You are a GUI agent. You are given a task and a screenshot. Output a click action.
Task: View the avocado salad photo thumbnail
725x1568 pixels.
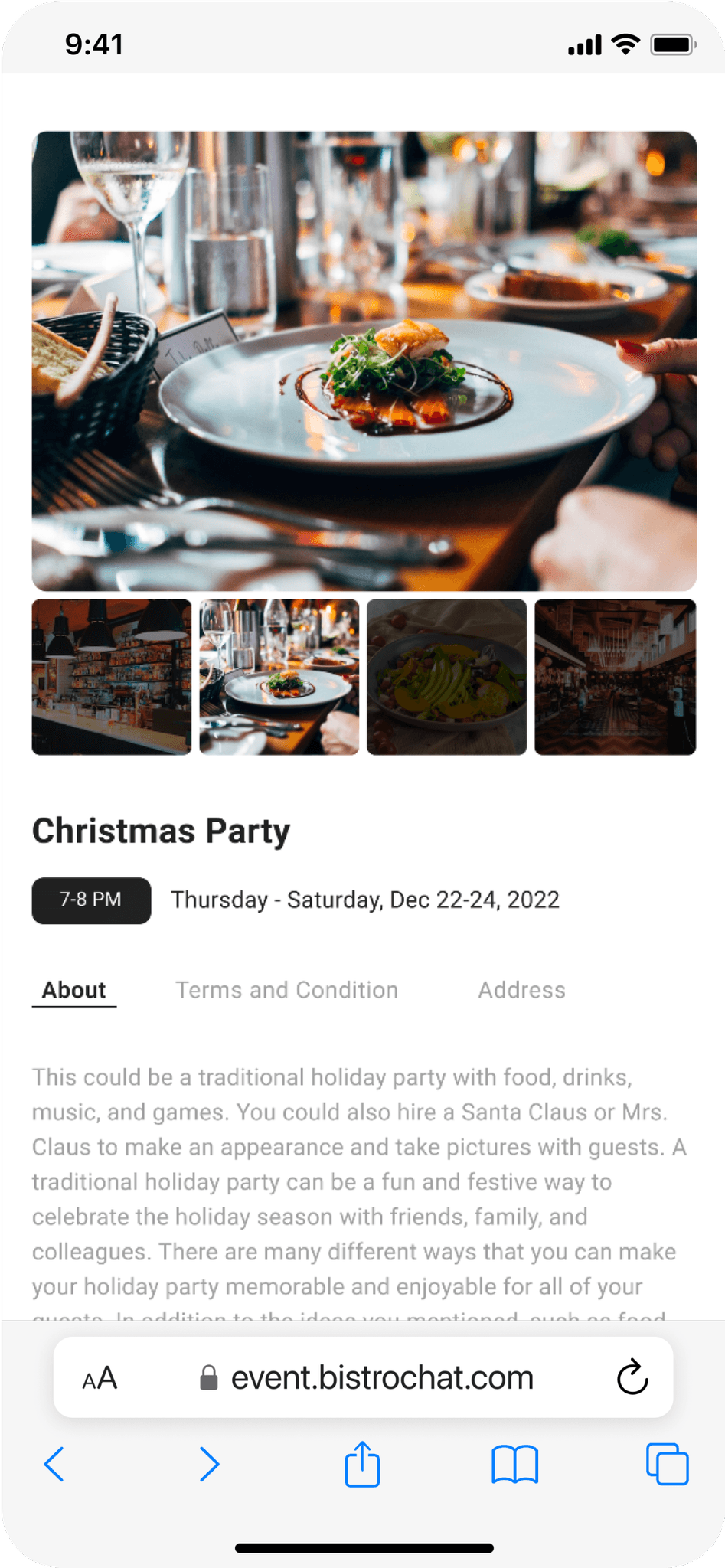click(x=446, y=677)
